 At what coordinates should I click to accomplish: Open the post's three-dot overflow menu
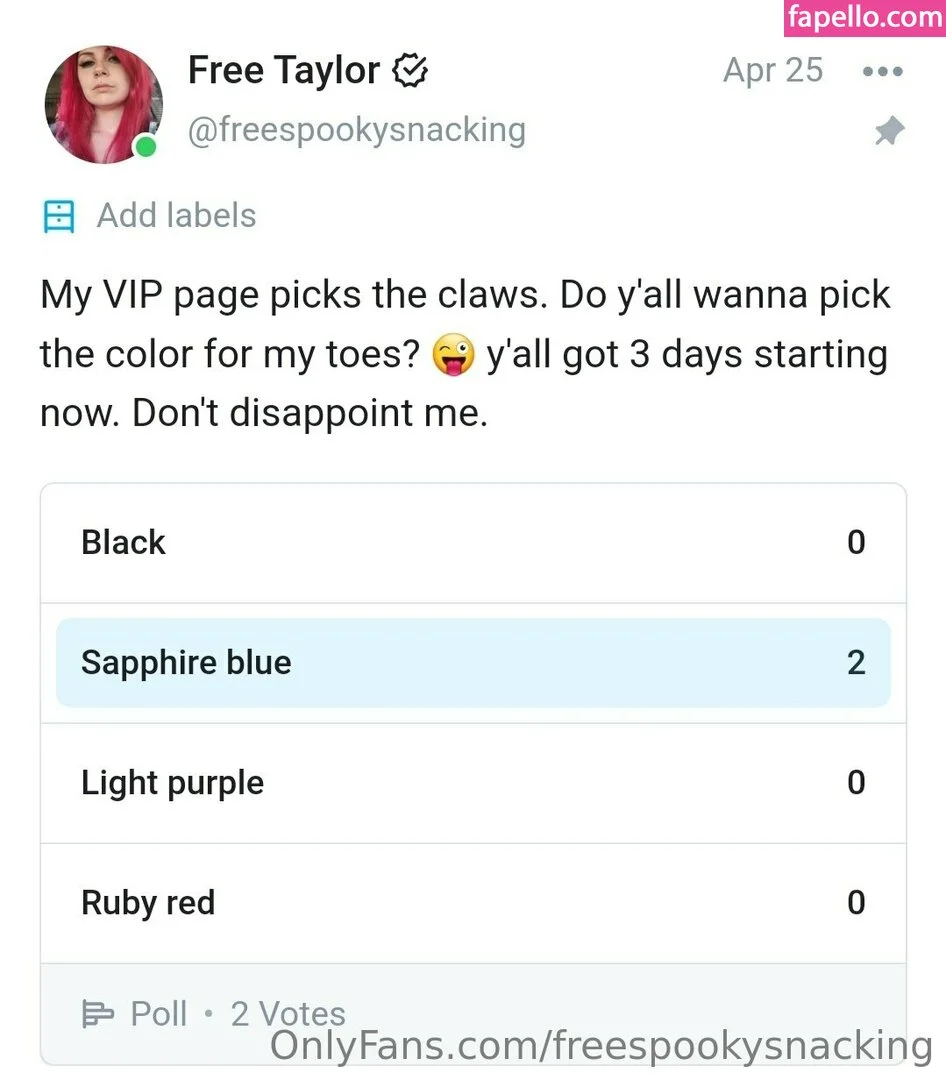[882, 71]
